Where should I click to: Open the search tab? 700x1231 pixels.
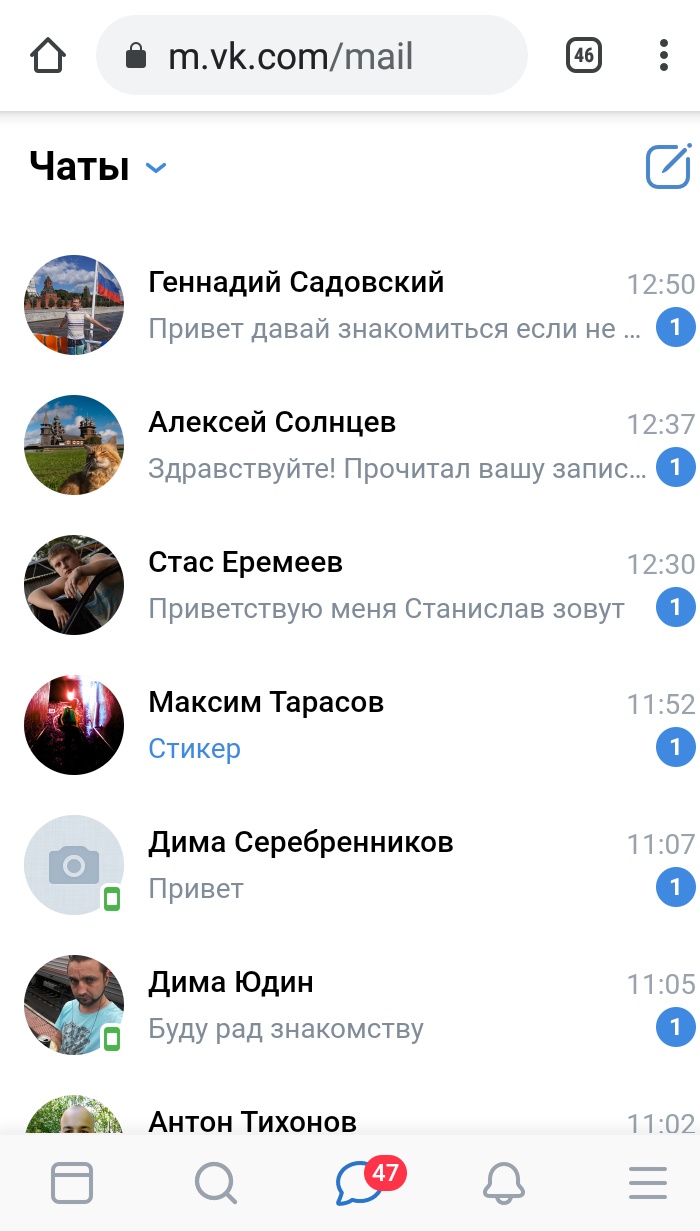[x=216, y=1184]
